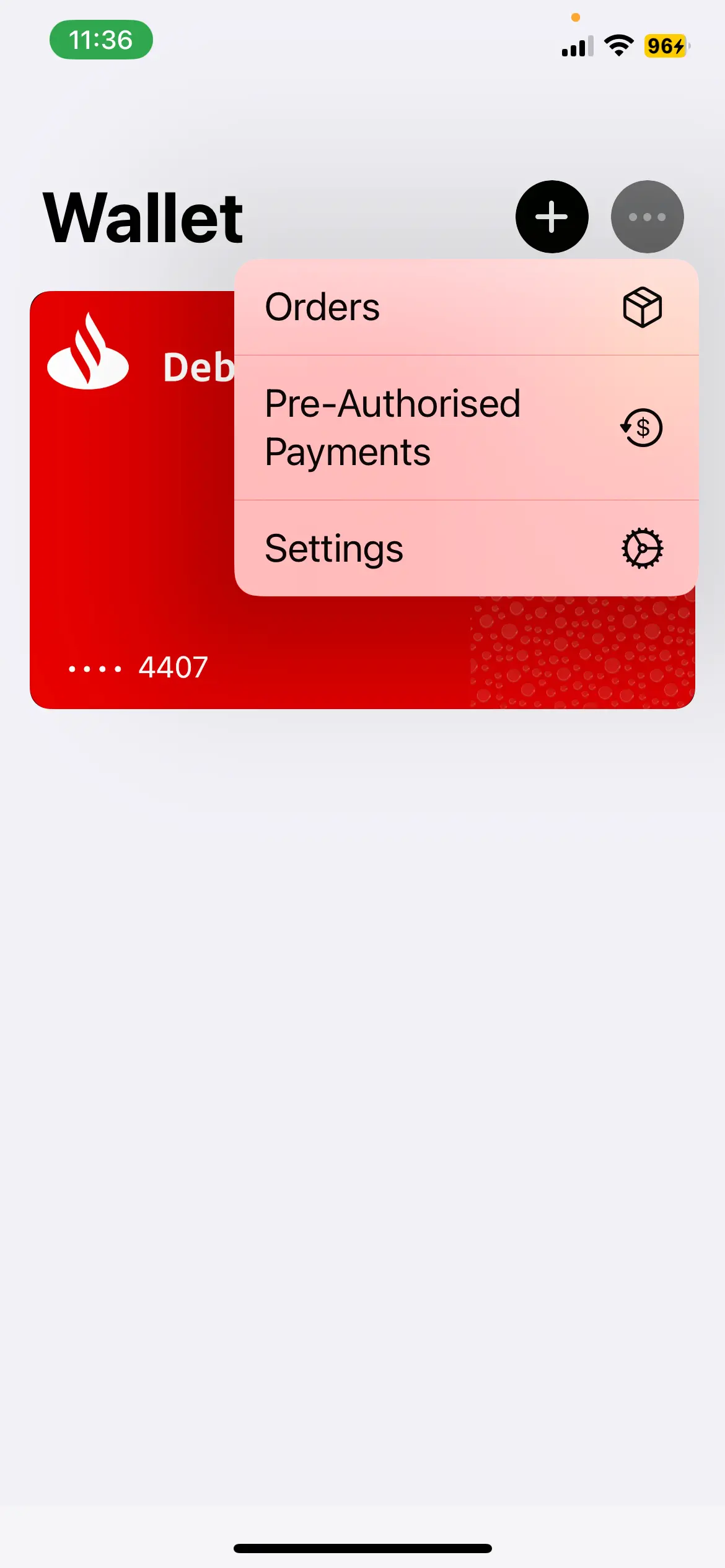
Task: Open Wallet Settings
Action: coord(466,549)
